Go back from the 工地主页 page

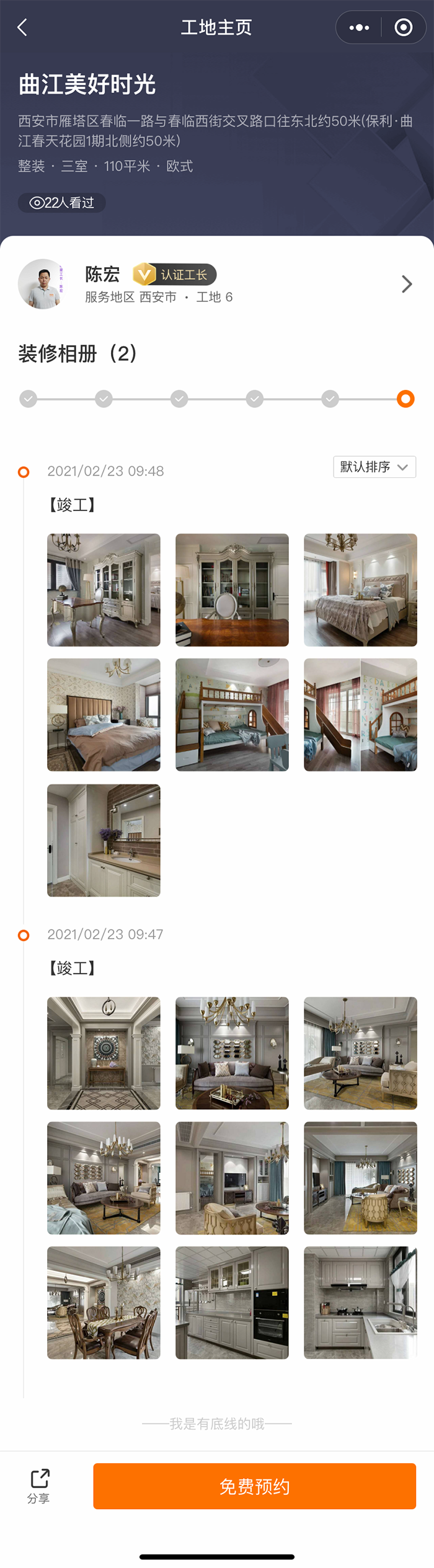tap(23, 27)
